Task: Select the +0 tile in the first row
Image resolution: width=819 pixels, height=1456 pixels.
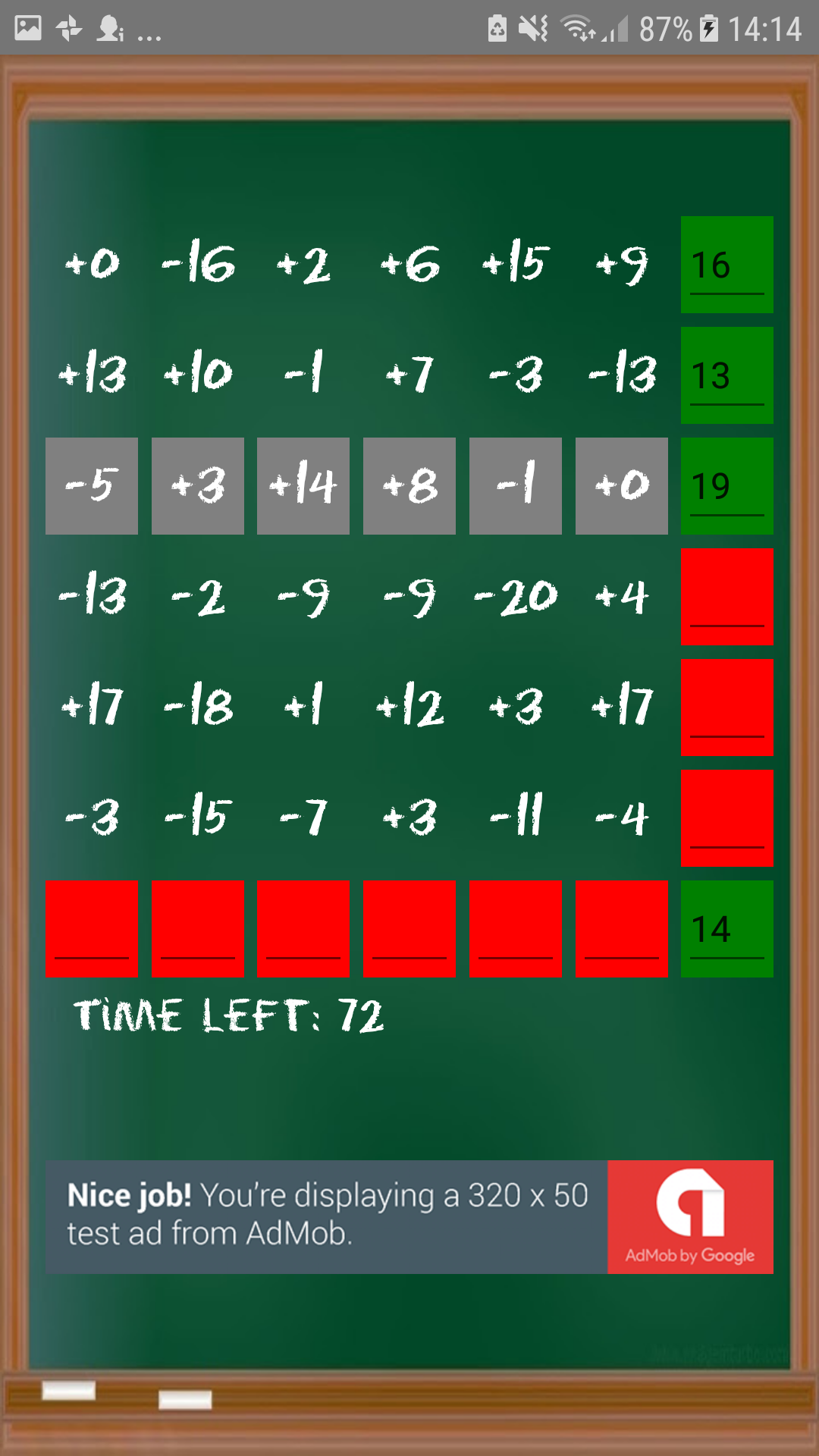Action: pos(91,264)
